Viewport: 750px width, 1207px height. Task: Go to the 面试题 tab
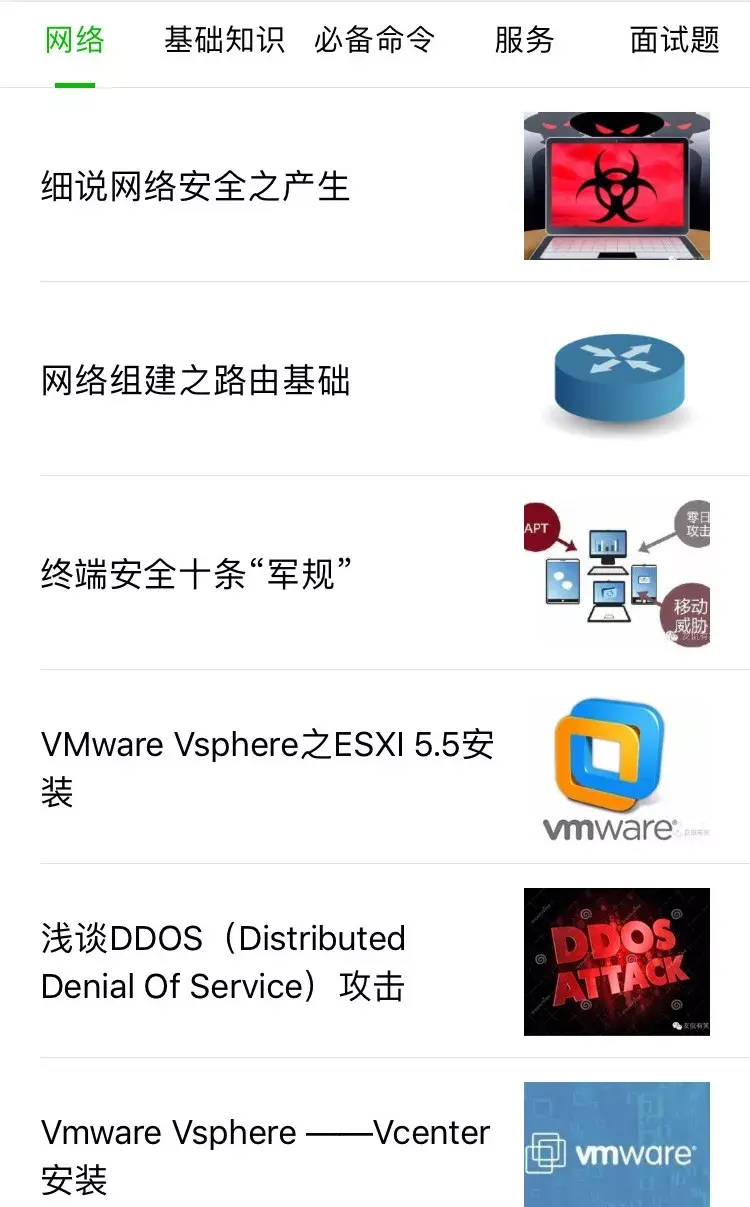point(674,41)
